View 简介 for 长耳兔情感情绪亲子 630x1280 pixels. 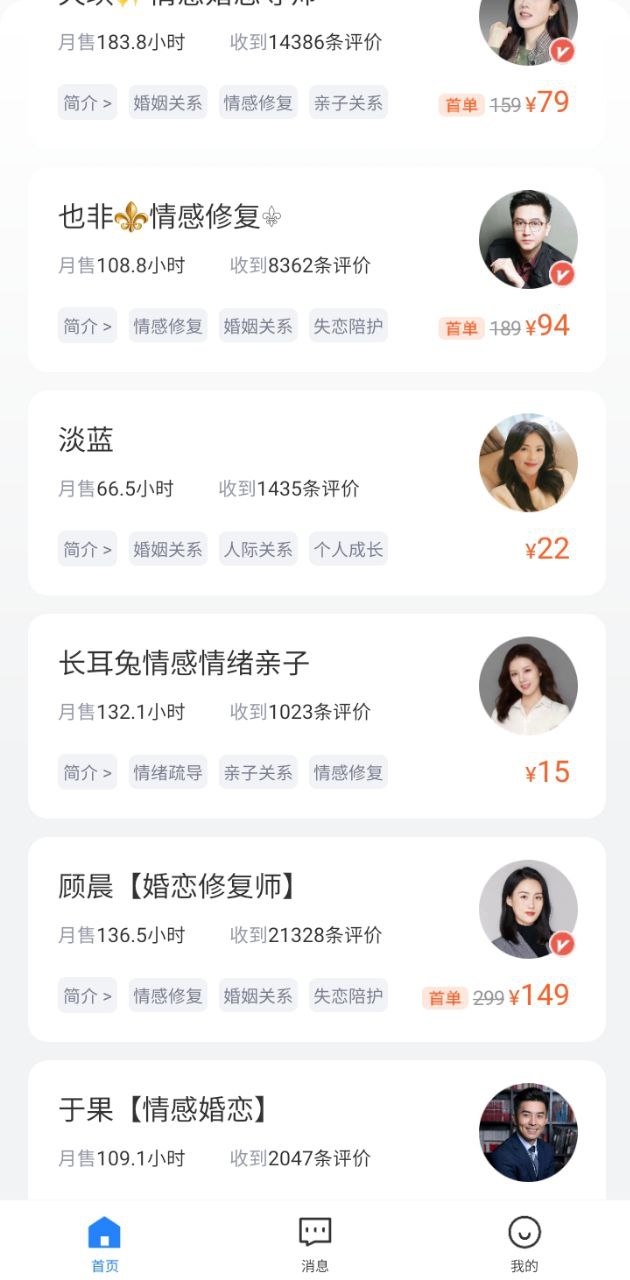pos(88,772)
